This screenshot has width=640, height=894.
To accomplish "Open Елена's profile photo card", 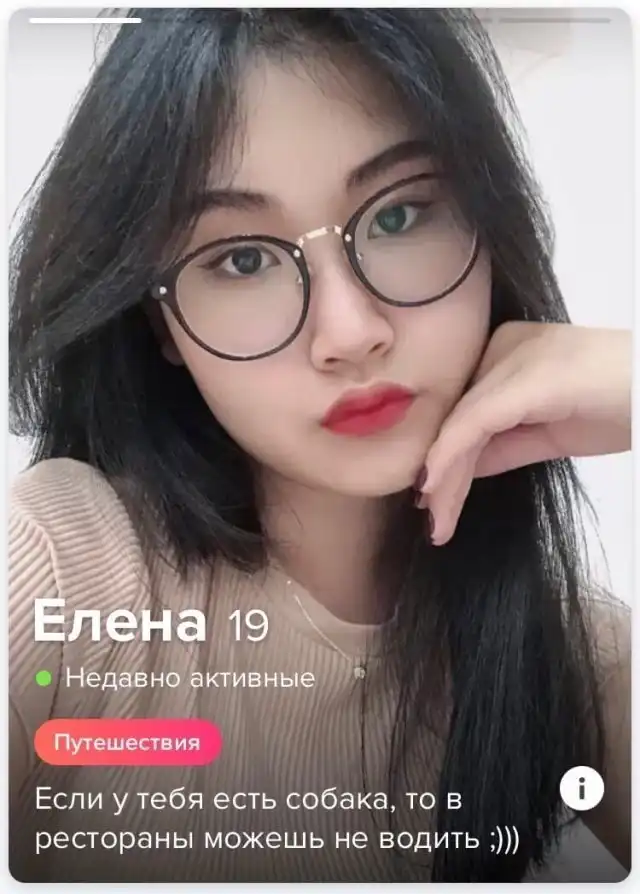I will pyautogui.click(x=320, y=350).
